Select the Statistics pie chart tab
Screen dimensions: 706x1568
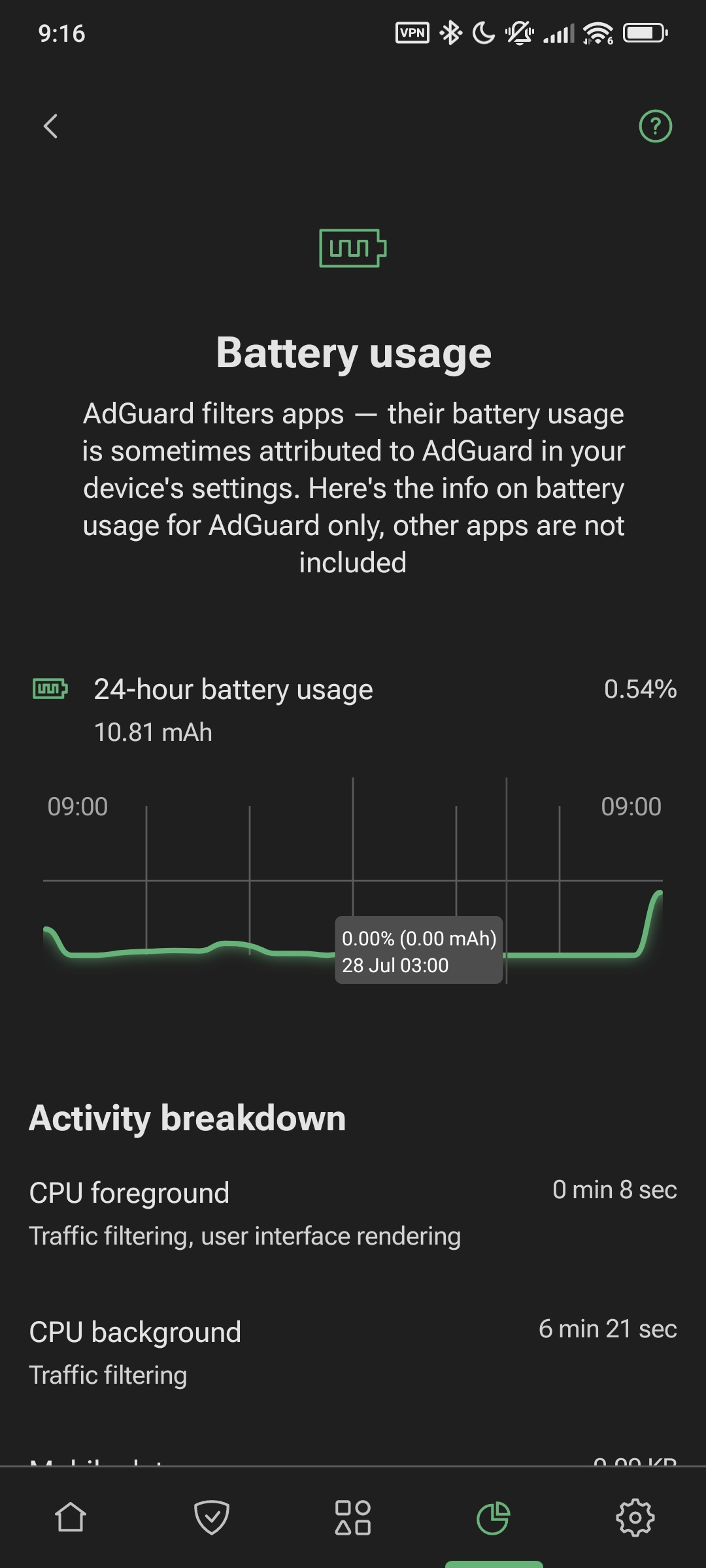(x=494, y=1517)
